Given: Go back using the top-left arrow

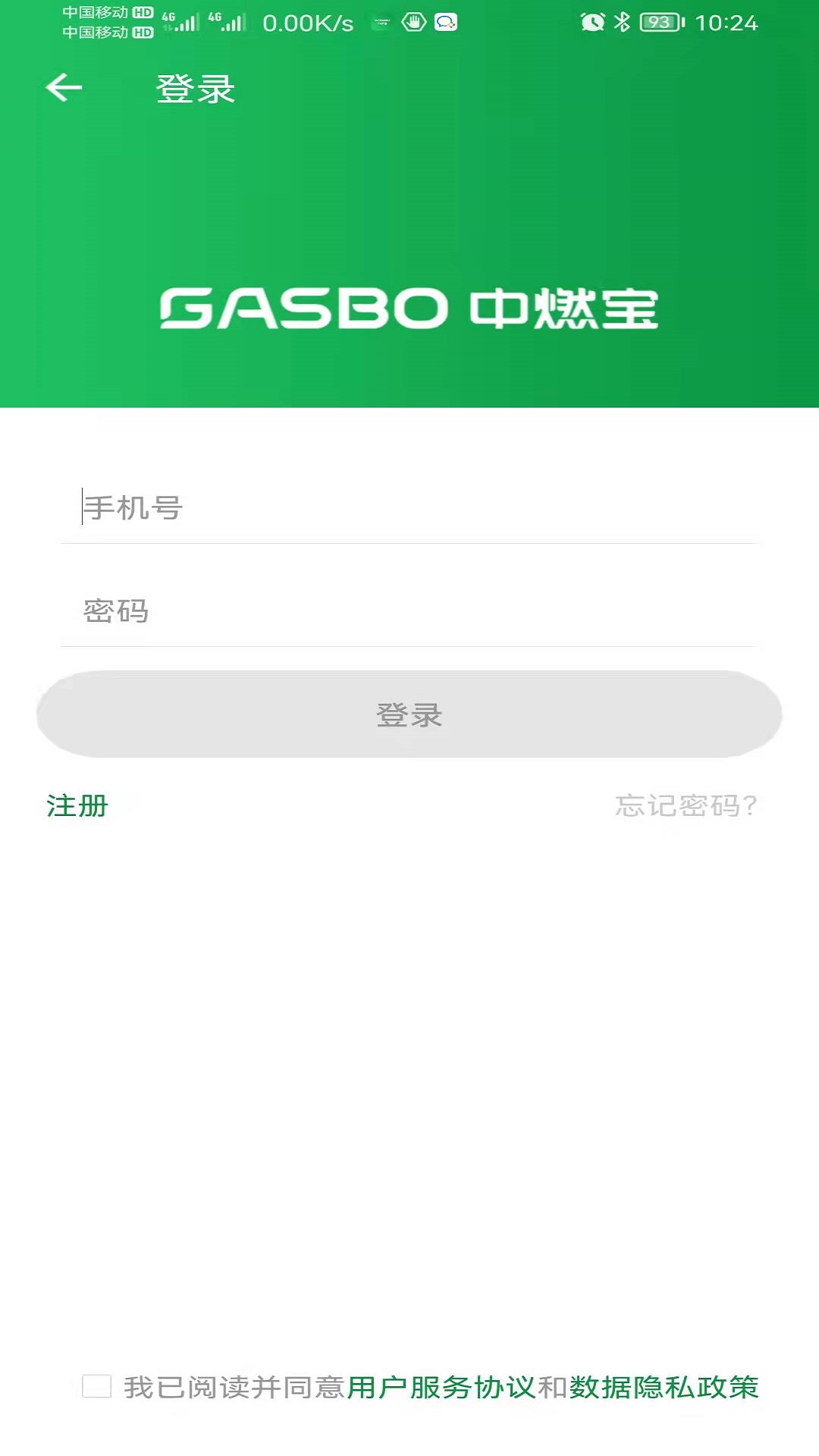Looking at the screenshot, I should 64,88.
